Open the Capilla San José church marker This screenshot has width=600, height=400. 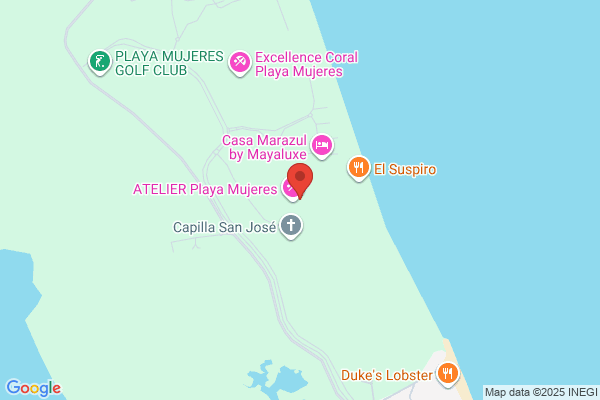[291, 226]
